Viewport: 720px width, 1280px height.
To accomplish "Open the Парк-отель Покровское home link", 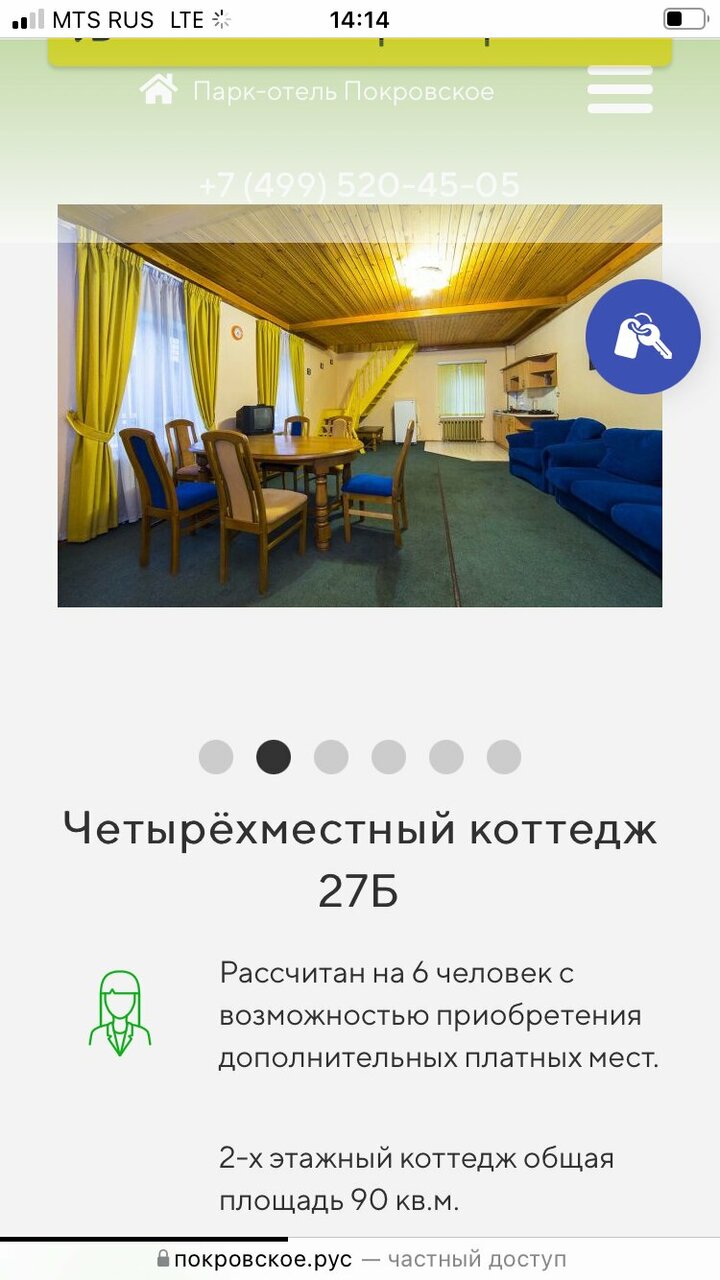I will click(317, 92).
